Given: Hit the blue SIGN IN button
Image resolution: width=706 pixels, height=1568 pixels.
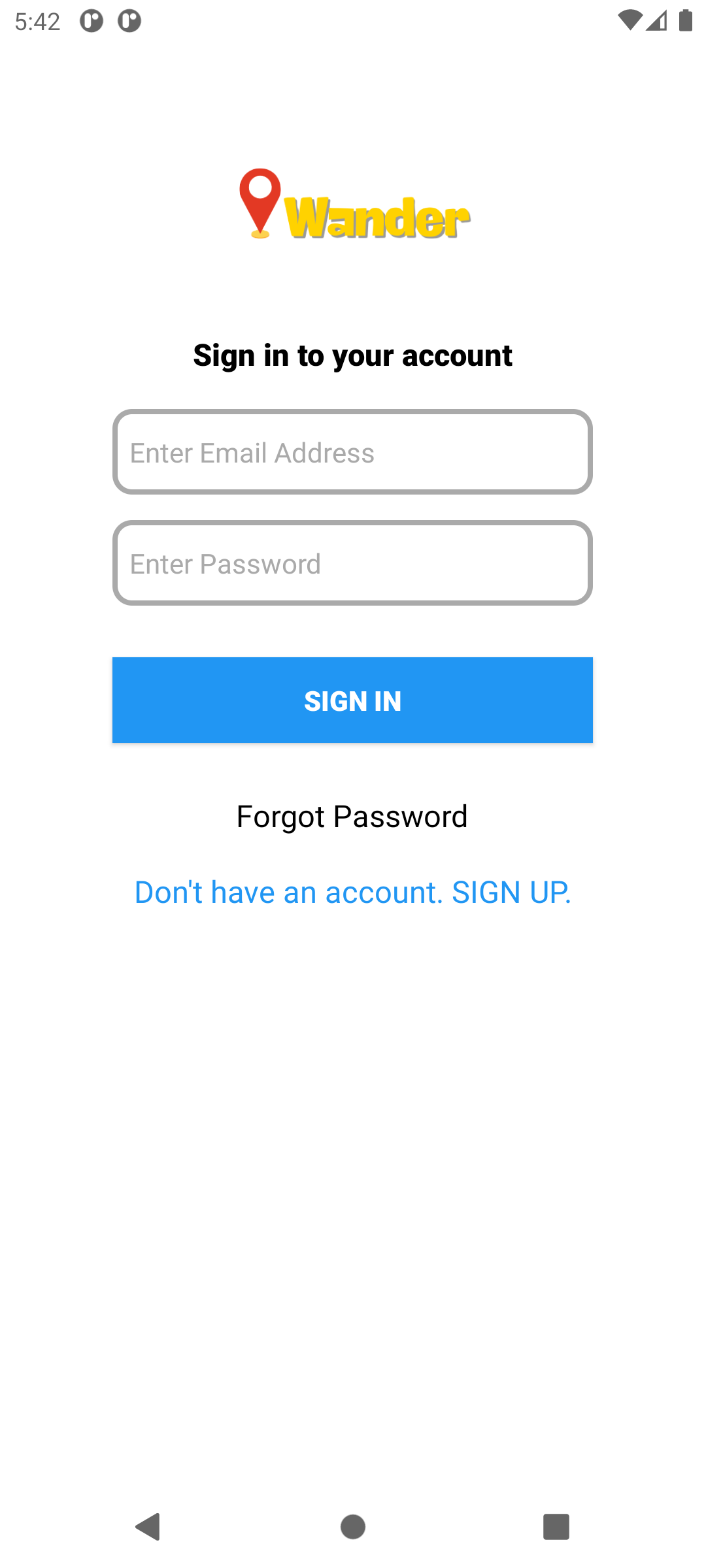Looking at the screenshot, I should [352, 700].
